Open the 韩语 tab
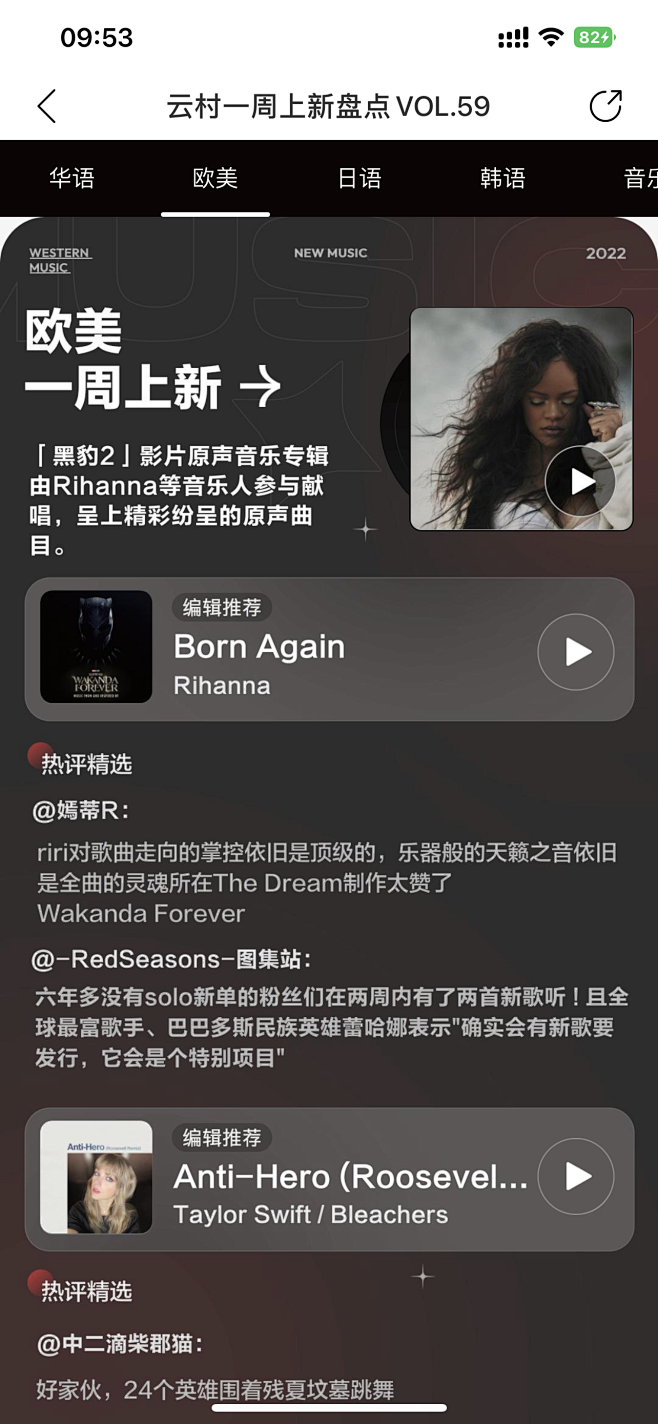This screenshot has width=658, height=1424. [x=502, y=179]
